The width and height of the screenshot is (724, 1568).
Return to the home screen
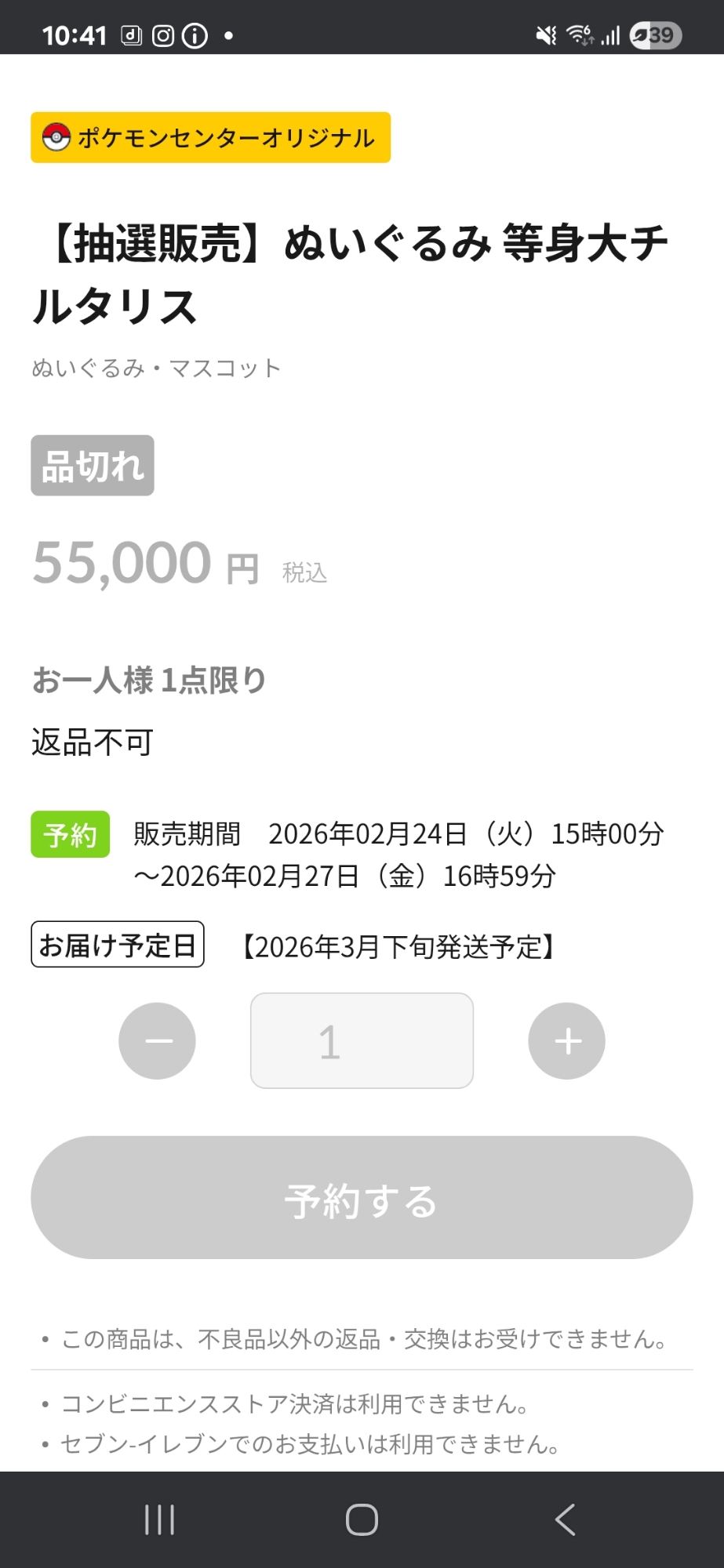coord(362,1519)
